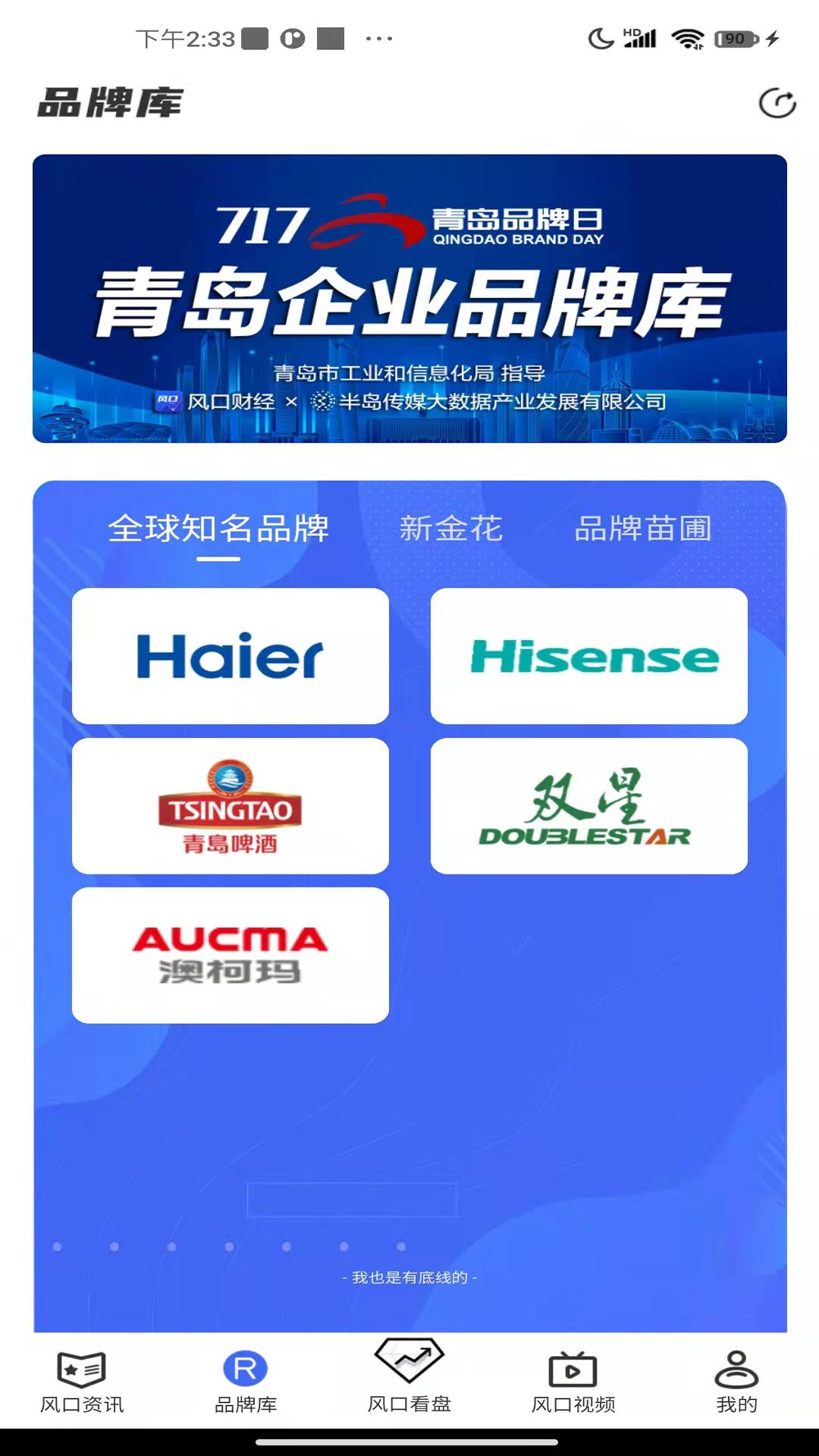Open the Haier brand card
This screenshot has height=1456, width=819.
click(x=230, y=655)
